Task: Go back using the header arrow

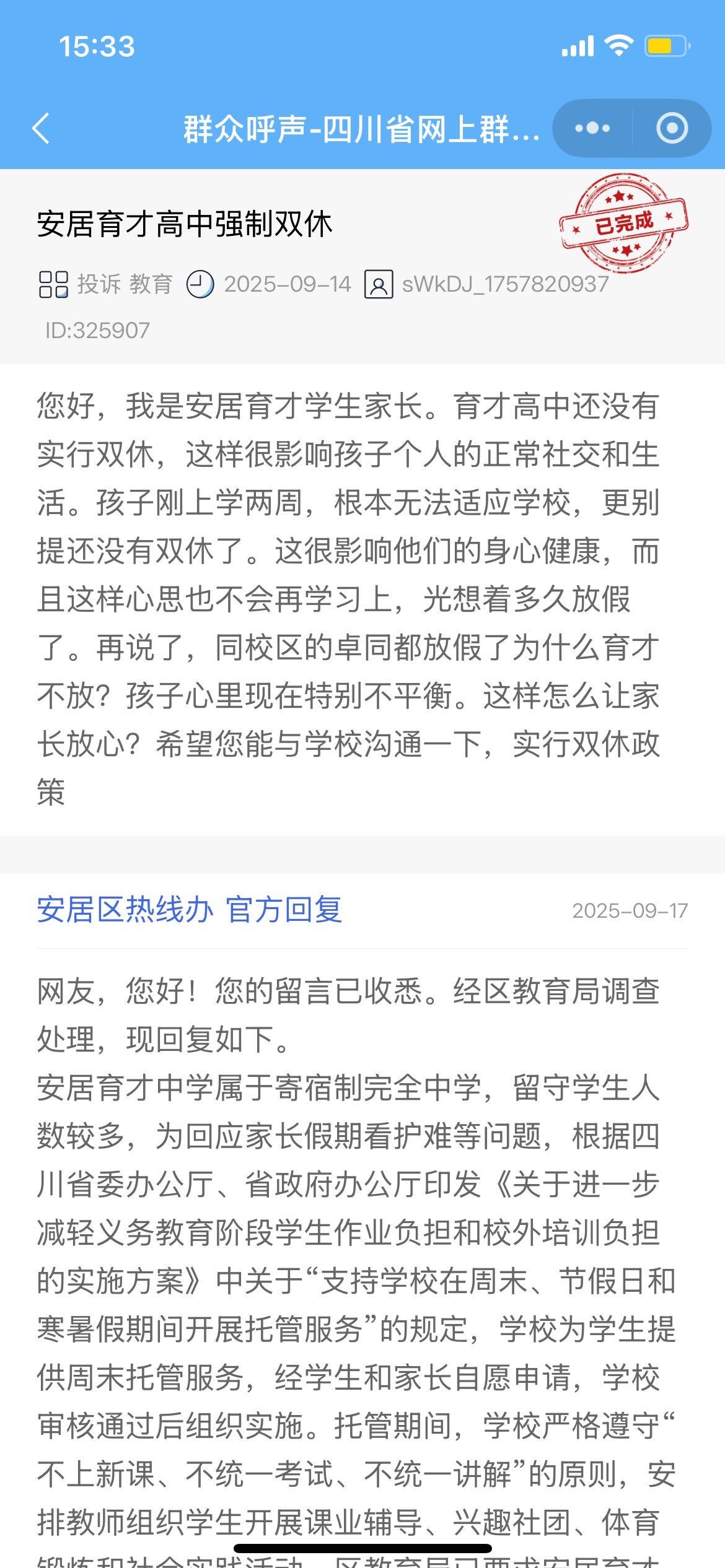Action: 41,129
